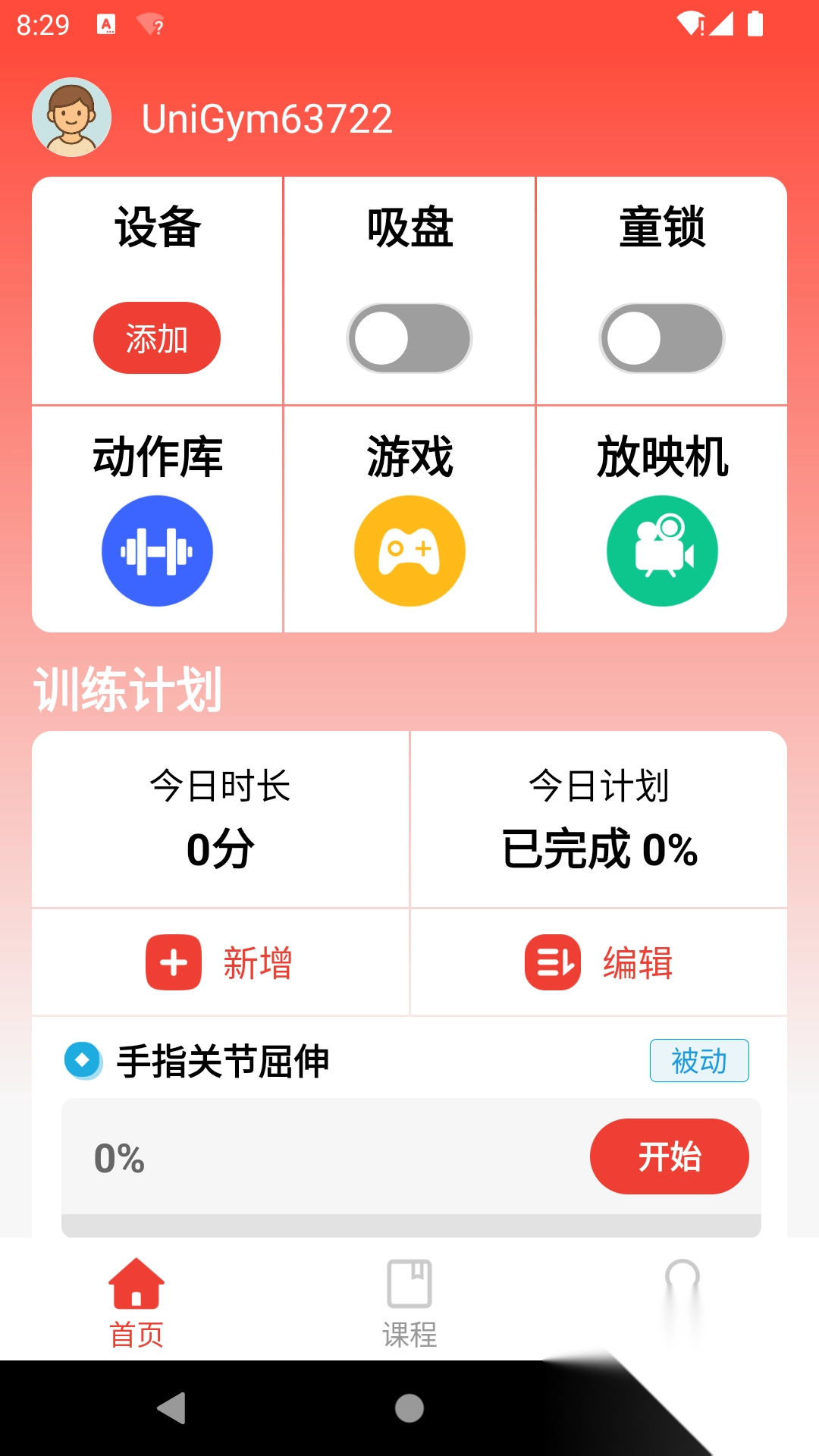Tap the profile avatar image
The image size is (819, 1456).
tap(71, 118)
